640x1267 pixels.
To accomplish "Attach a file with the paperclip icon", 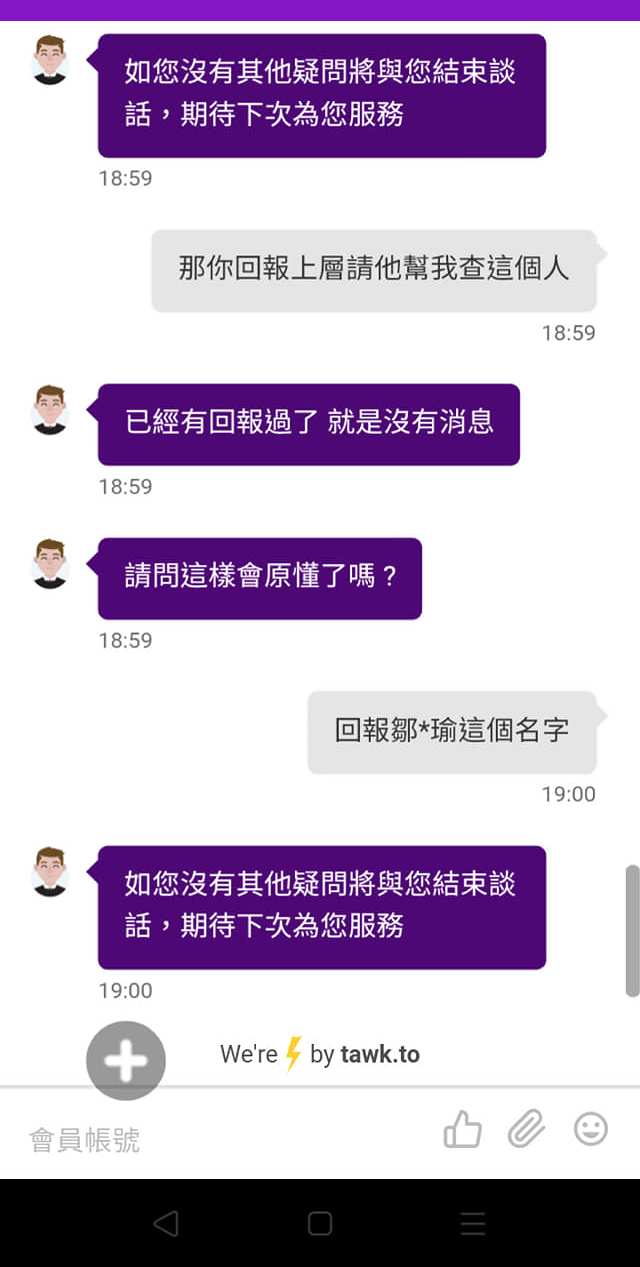I will (x=526, y=1130).
